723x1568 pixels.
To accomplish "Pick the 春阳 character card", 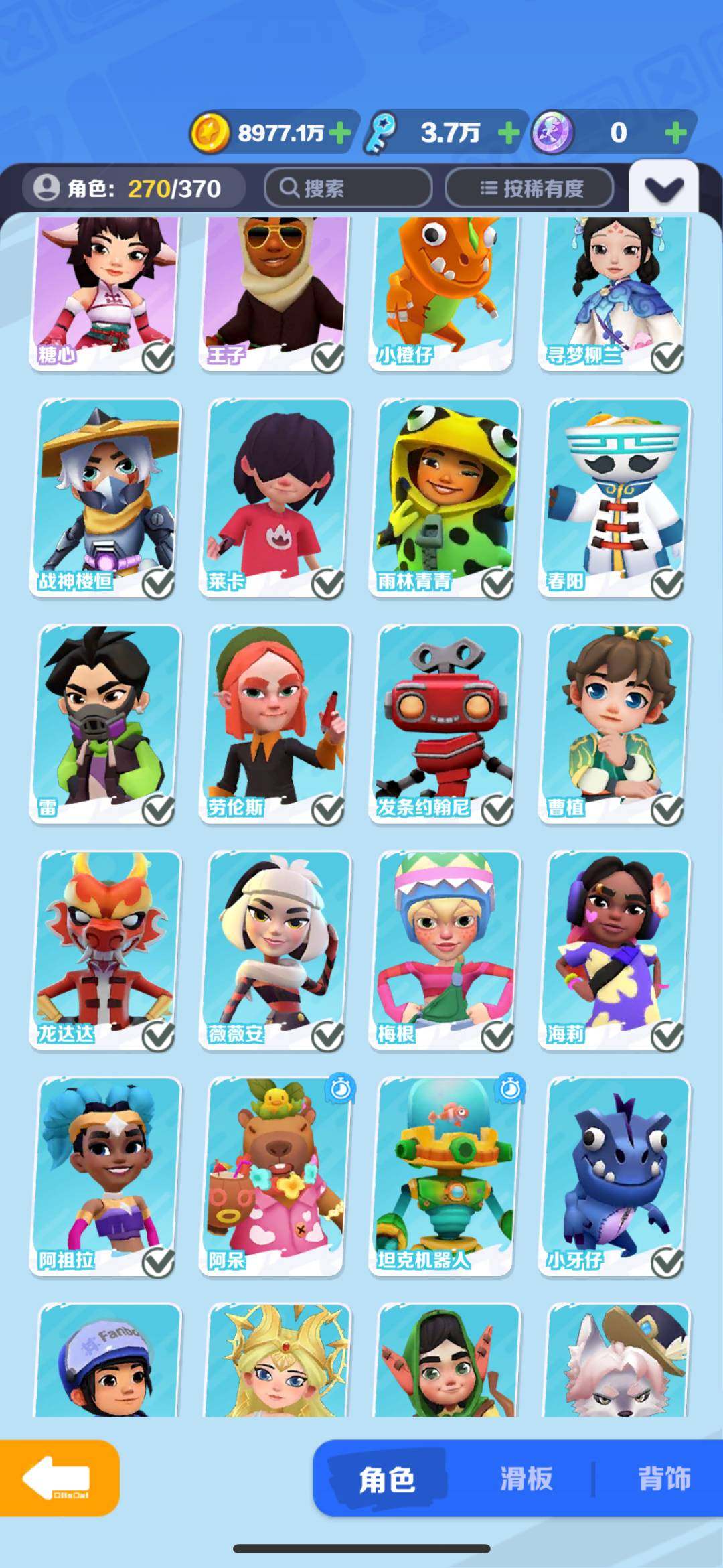I will coord(615,498).
